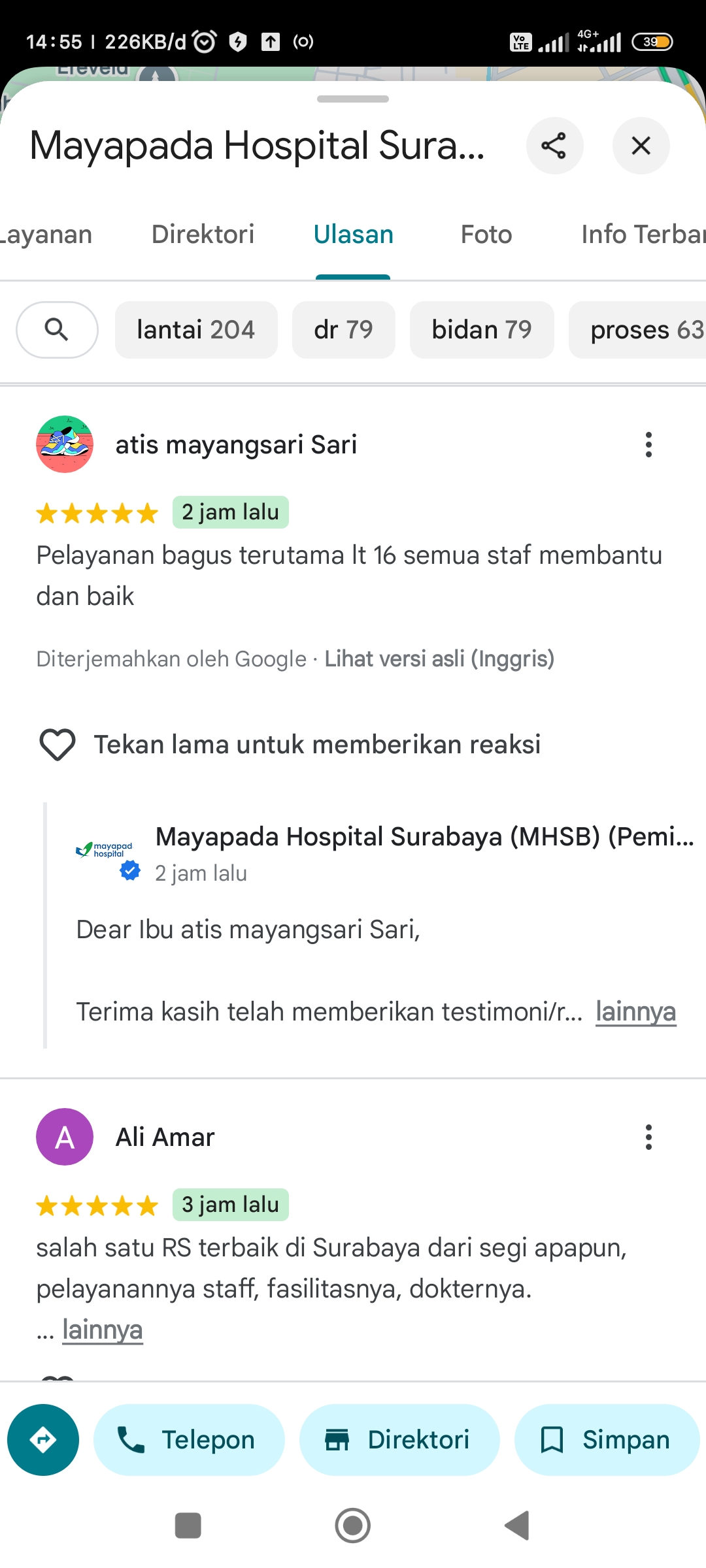This screenshot has height=1568, width=706.
Task: Search within reviews using magnifier chip
Action: (57, 330)
